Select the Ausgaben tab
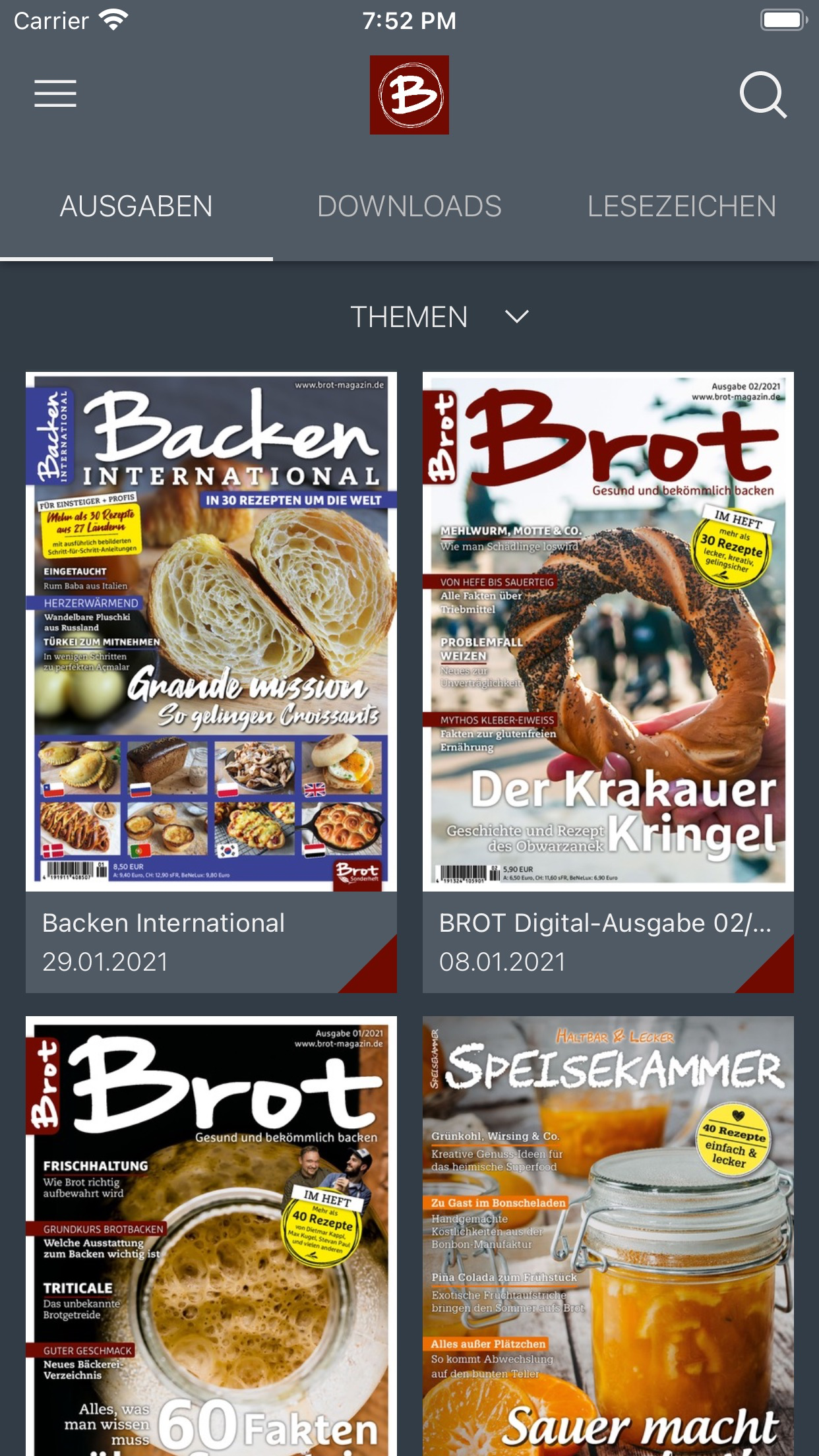 click(x=136, y=206)
